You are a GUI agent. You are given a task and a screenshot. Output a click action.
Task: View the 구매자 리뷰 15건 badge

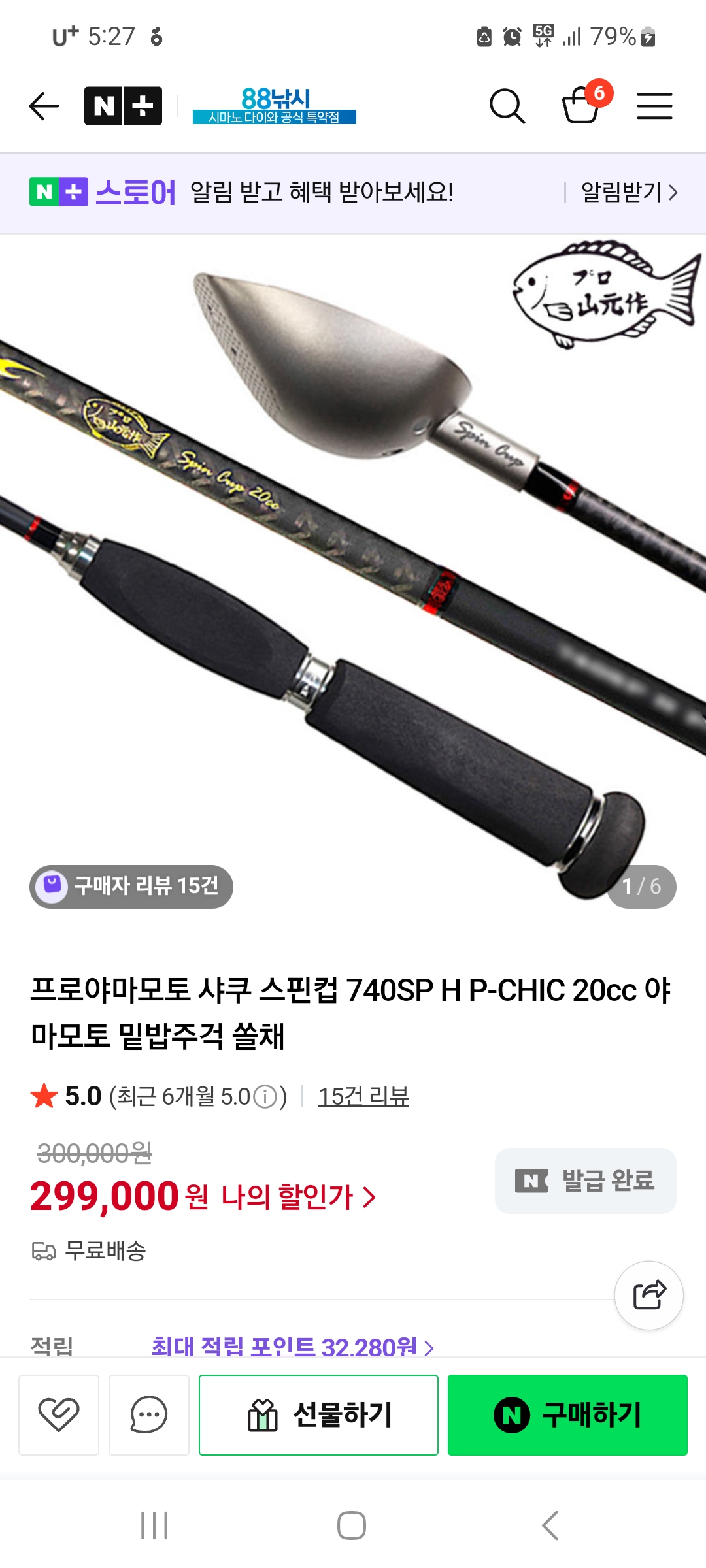pyautogui.click(x=131, y=887)
